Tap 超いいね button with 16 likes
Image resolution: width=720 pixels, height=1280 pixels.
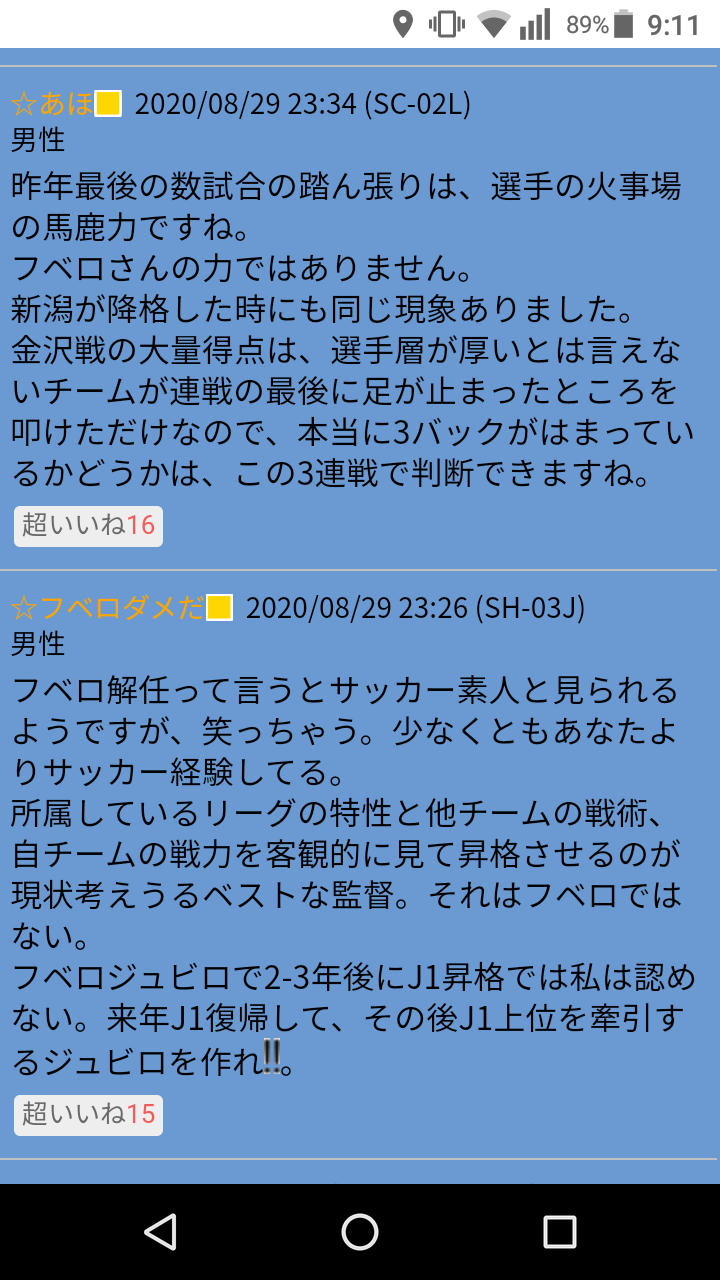(88, 525)
